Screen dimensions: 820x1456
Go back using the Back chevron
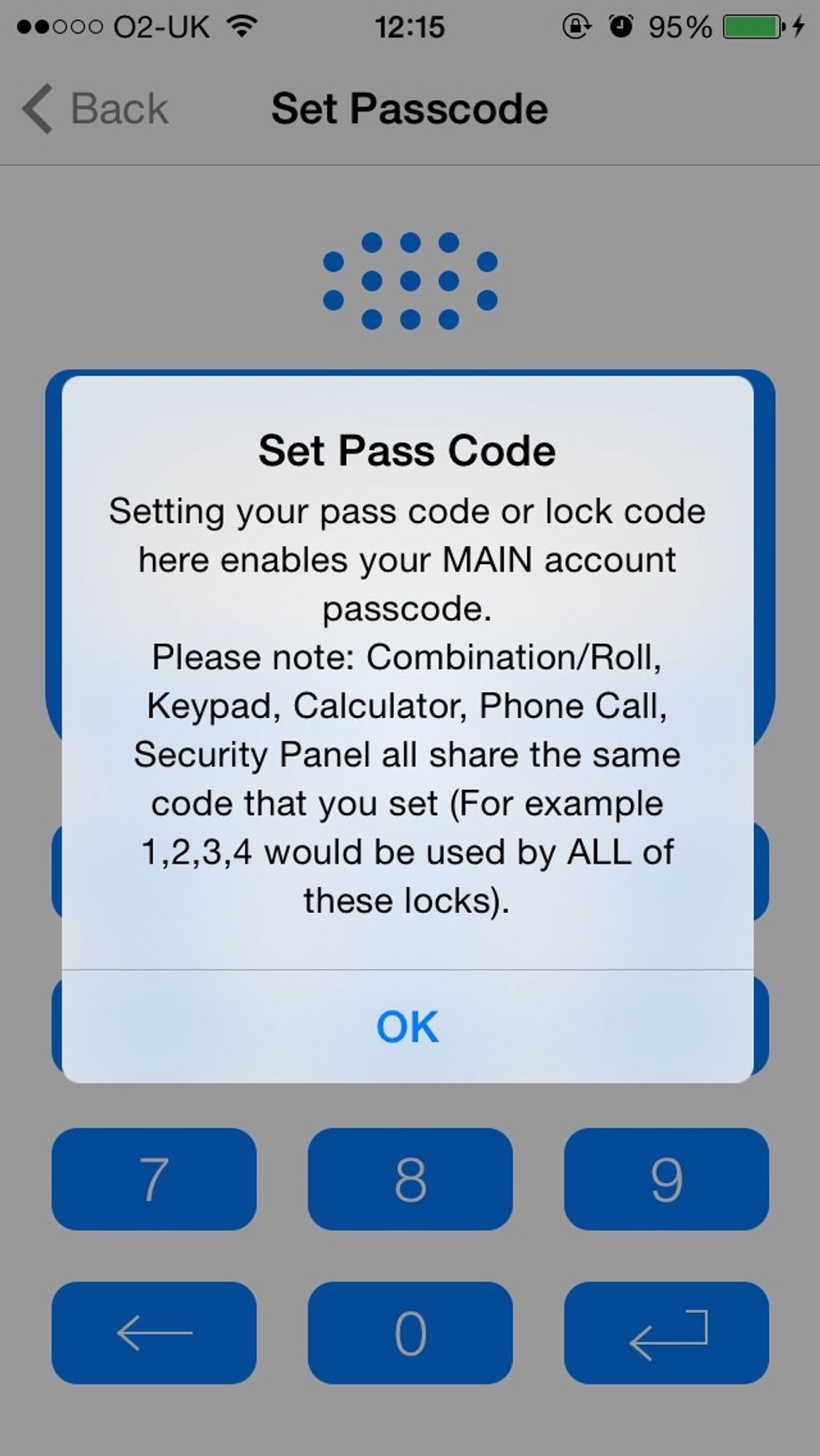(x=35, y=107)
